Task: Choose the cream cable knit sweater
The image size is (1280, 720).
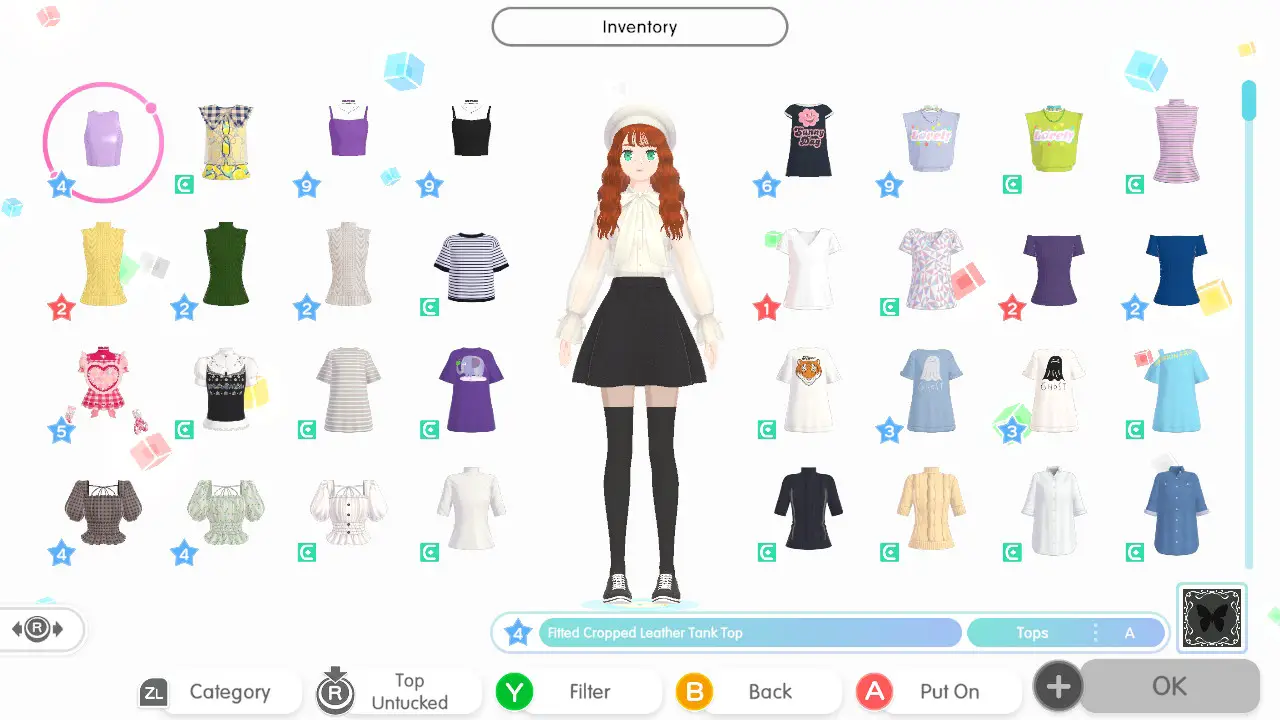Action: [930, 510]
